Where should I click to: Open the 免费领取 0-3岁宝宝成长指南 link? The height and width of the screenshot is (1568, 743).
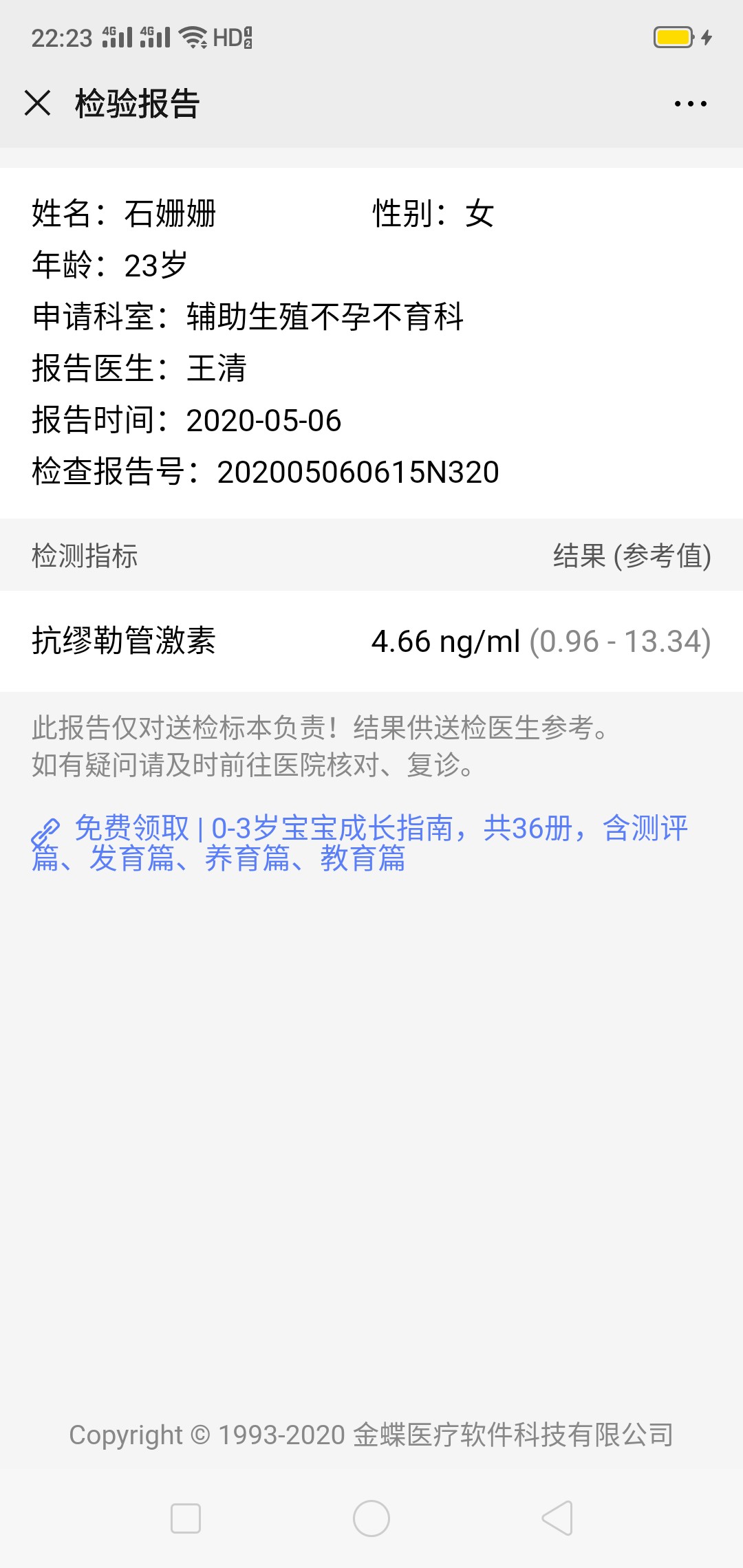(x=359, y=843)
